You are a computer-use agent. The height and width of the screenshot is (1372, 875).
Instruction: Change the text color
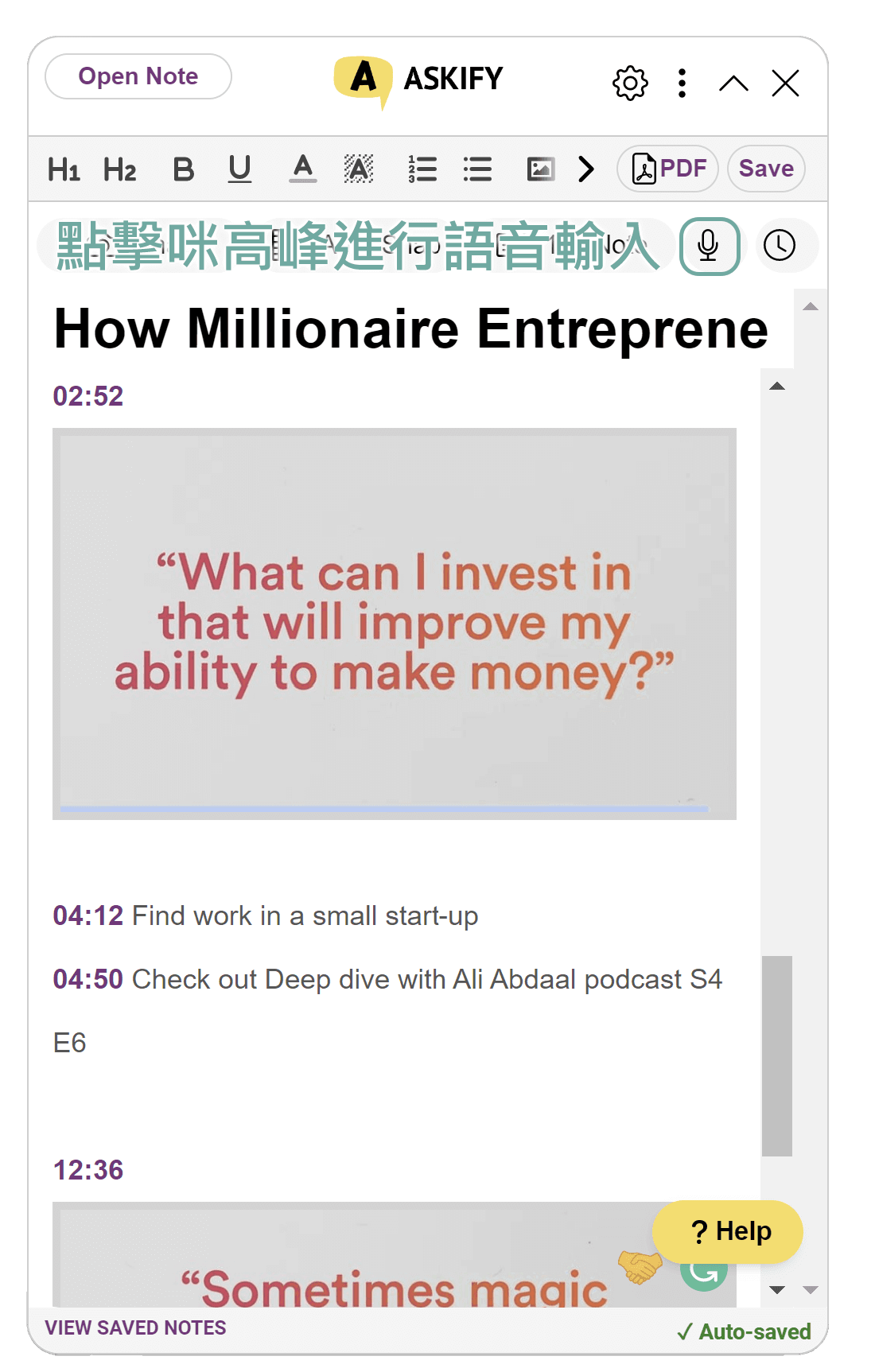[x=302, y=169]
